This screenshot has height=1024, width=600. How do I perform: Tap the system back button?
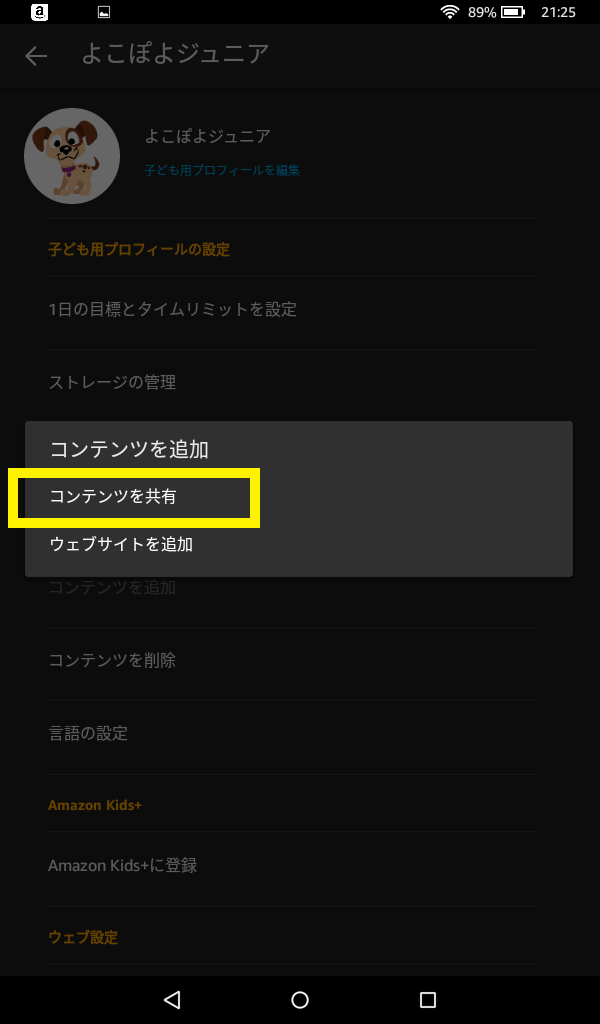[172, 1000]
